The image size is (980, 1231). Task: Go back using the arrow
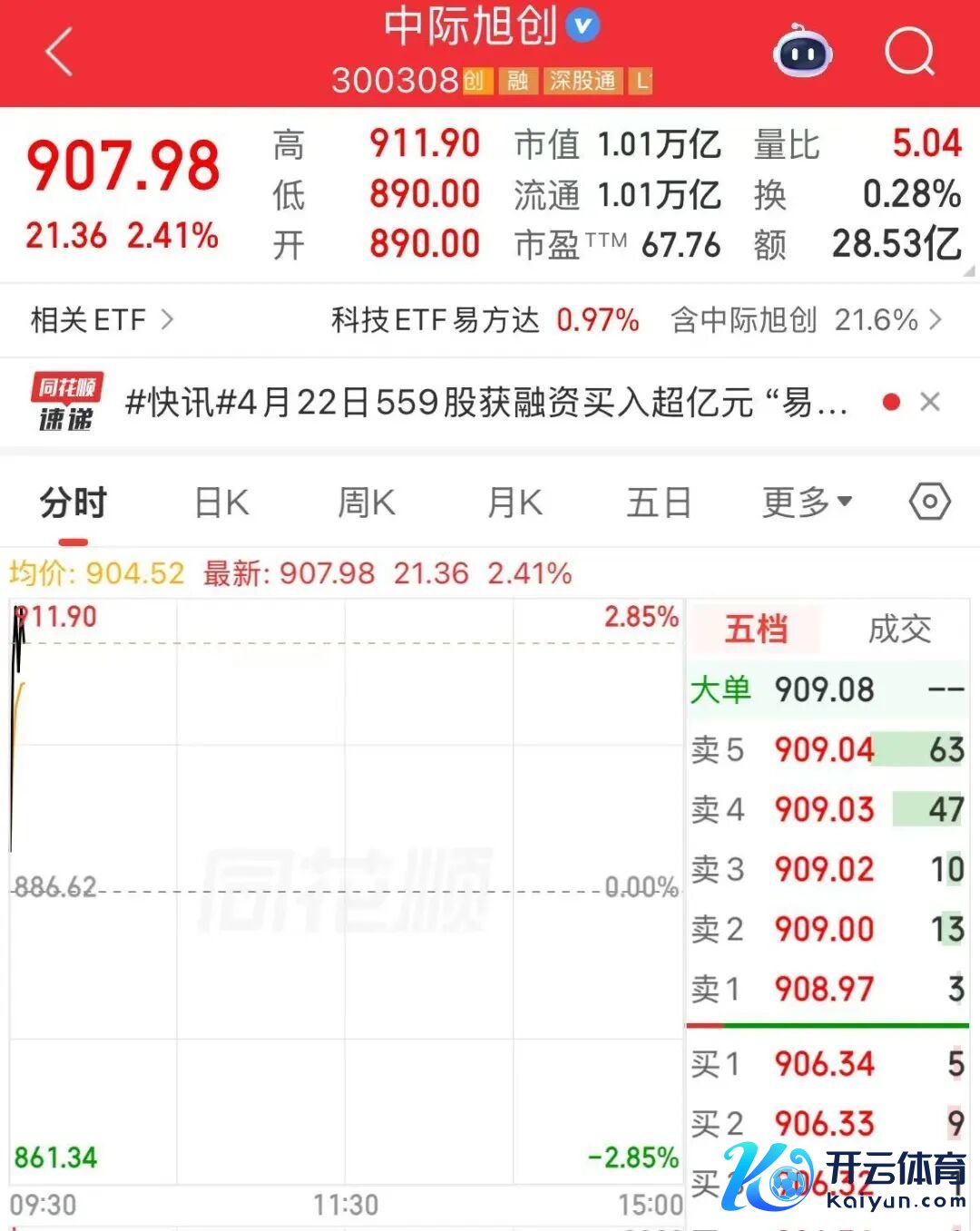60,52
